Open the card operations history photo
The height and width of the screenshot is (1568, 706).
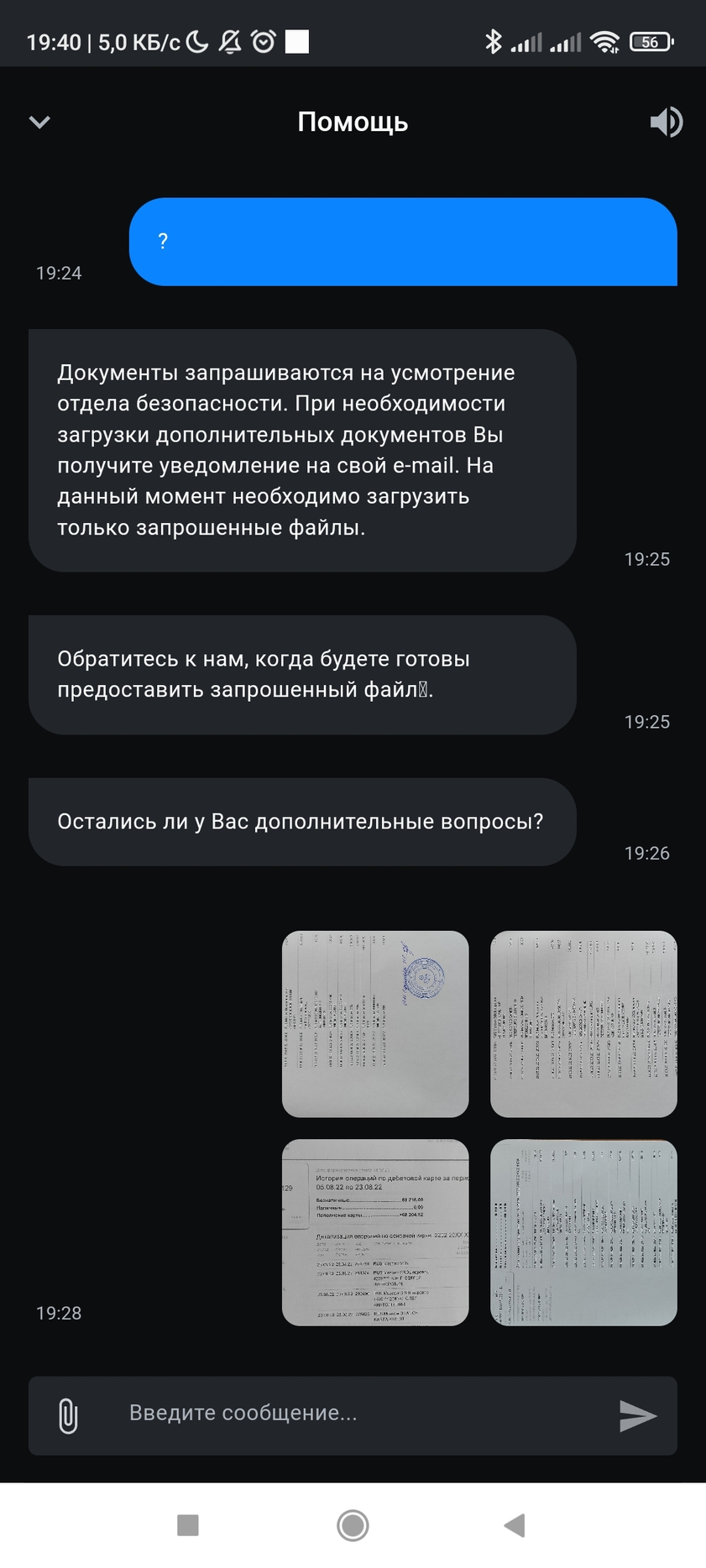(x=374, y=1231)
